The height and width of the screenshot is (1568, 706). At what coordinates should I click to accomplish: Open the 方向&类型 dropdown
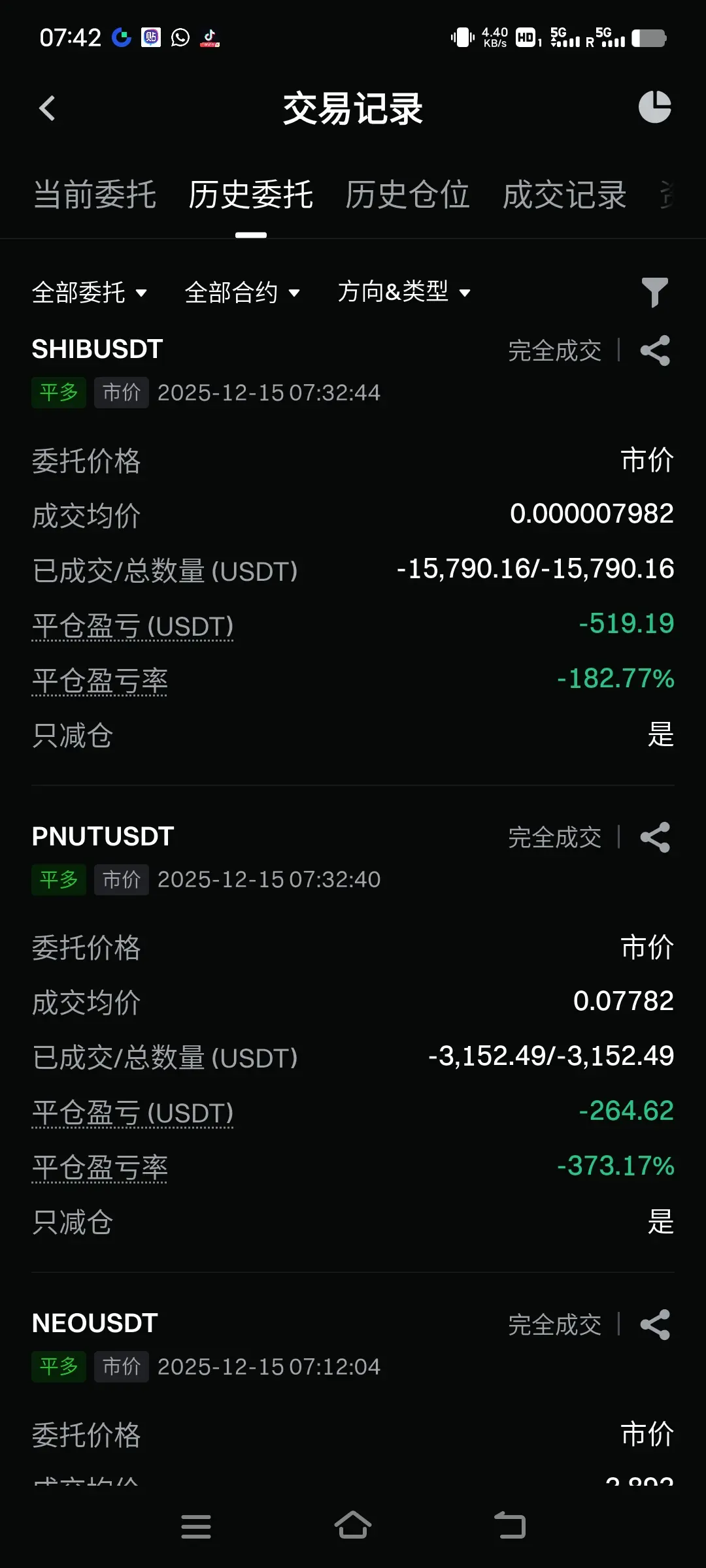[x=404, y=292]
